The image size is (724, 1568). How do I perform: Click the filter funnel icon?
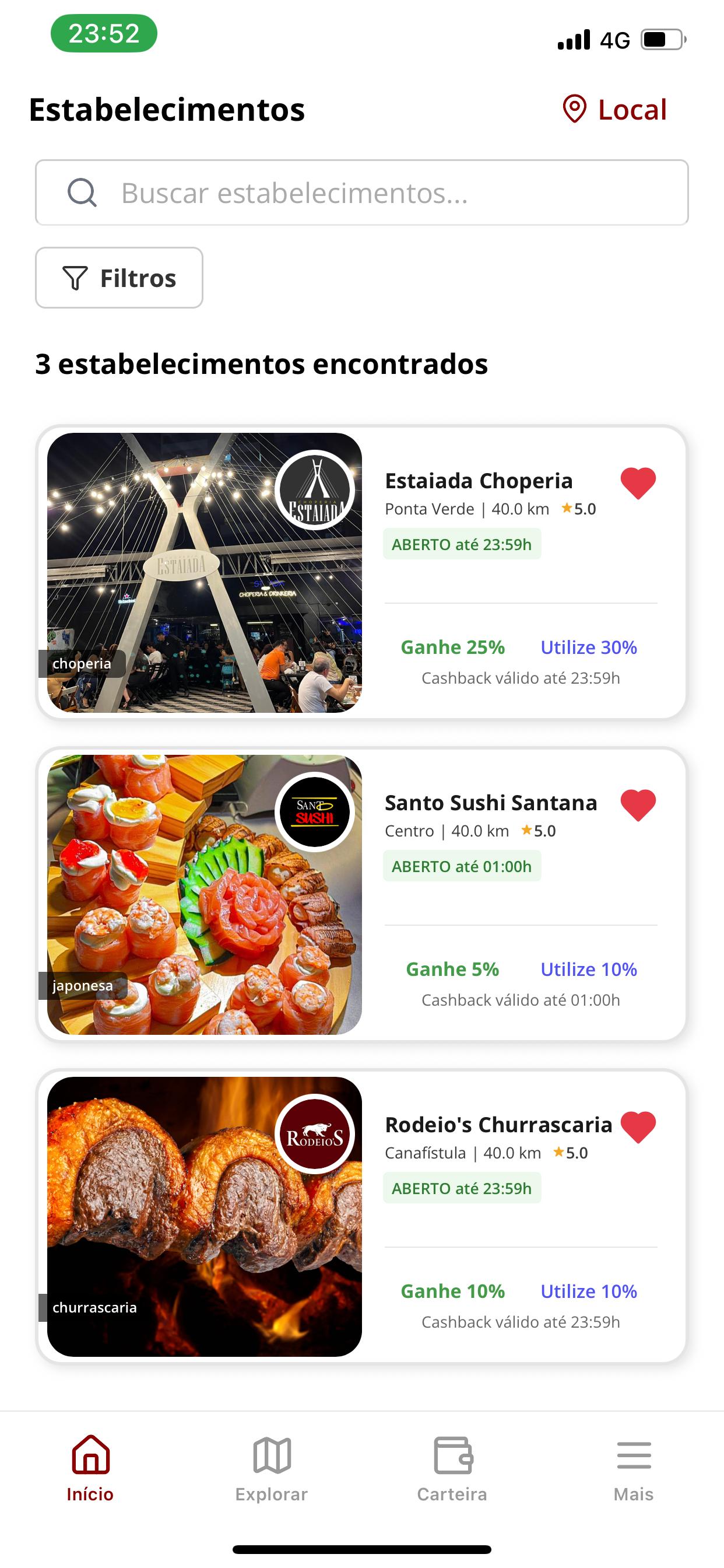coord(74,278)
